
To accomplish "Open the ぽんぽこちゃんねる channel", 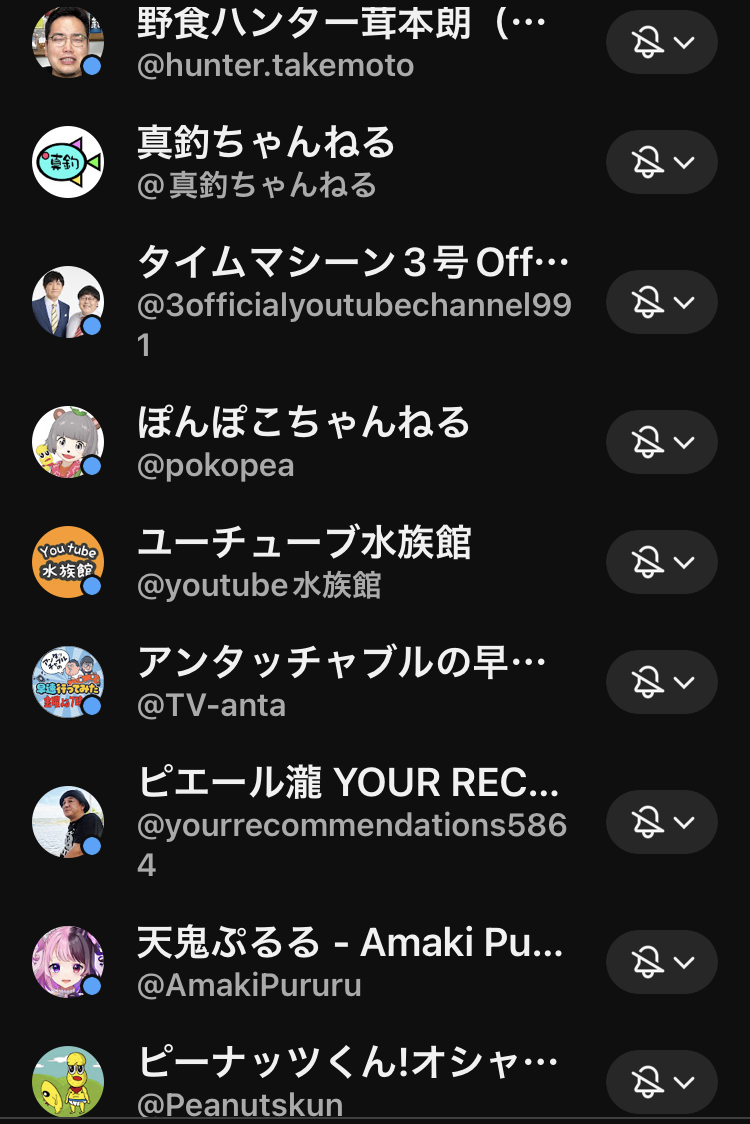I will point(303,422).
